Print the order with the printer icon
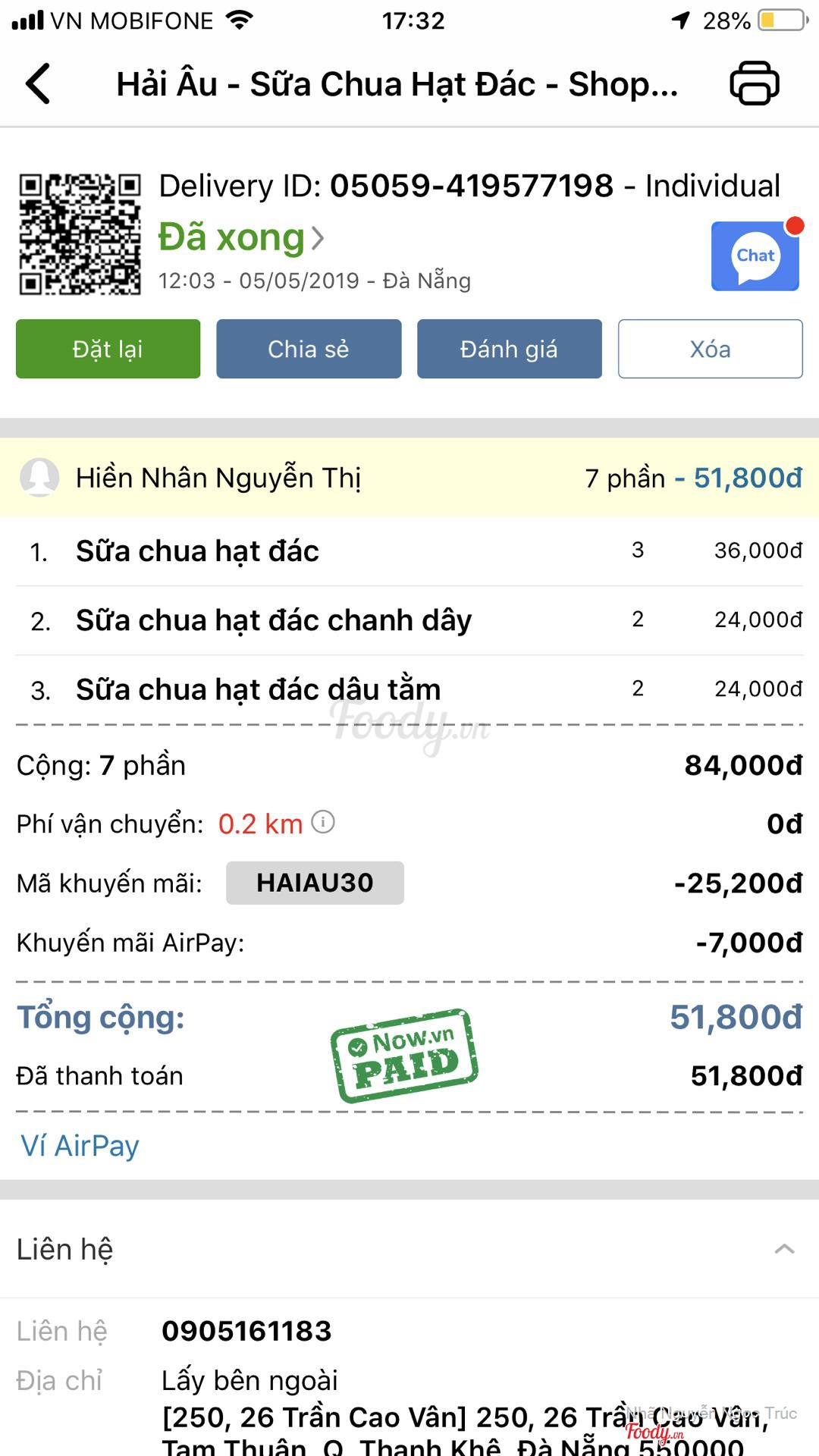This screenshot has width=819, height=1456. [754, 83]
